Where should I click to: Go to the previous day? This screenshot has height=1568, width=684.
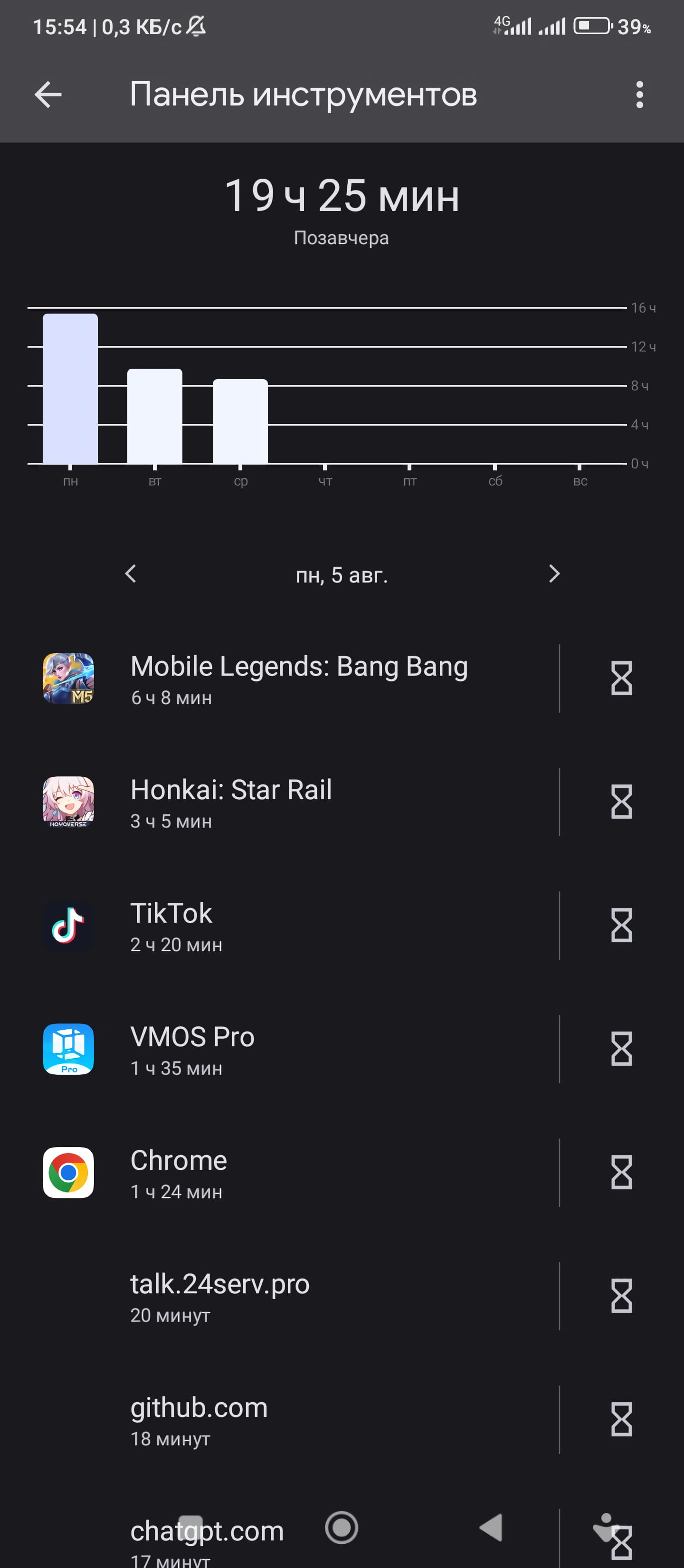[130, 574]
